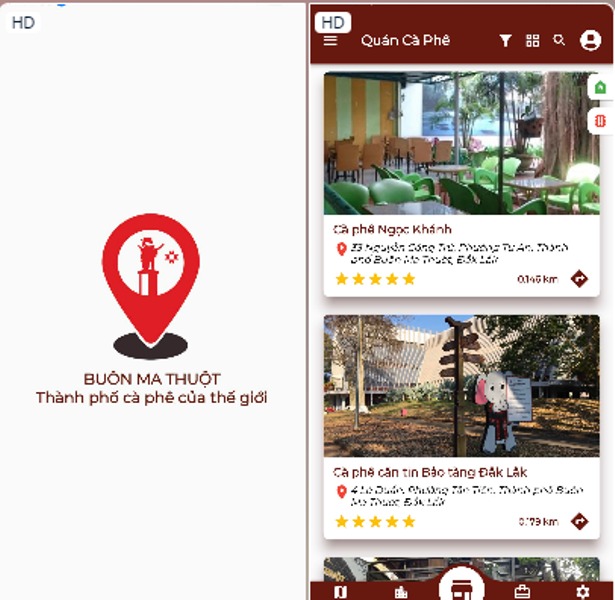Open the settings gear tab
Viewport: 615px width, 600px height.
click(x=582, y=591)
